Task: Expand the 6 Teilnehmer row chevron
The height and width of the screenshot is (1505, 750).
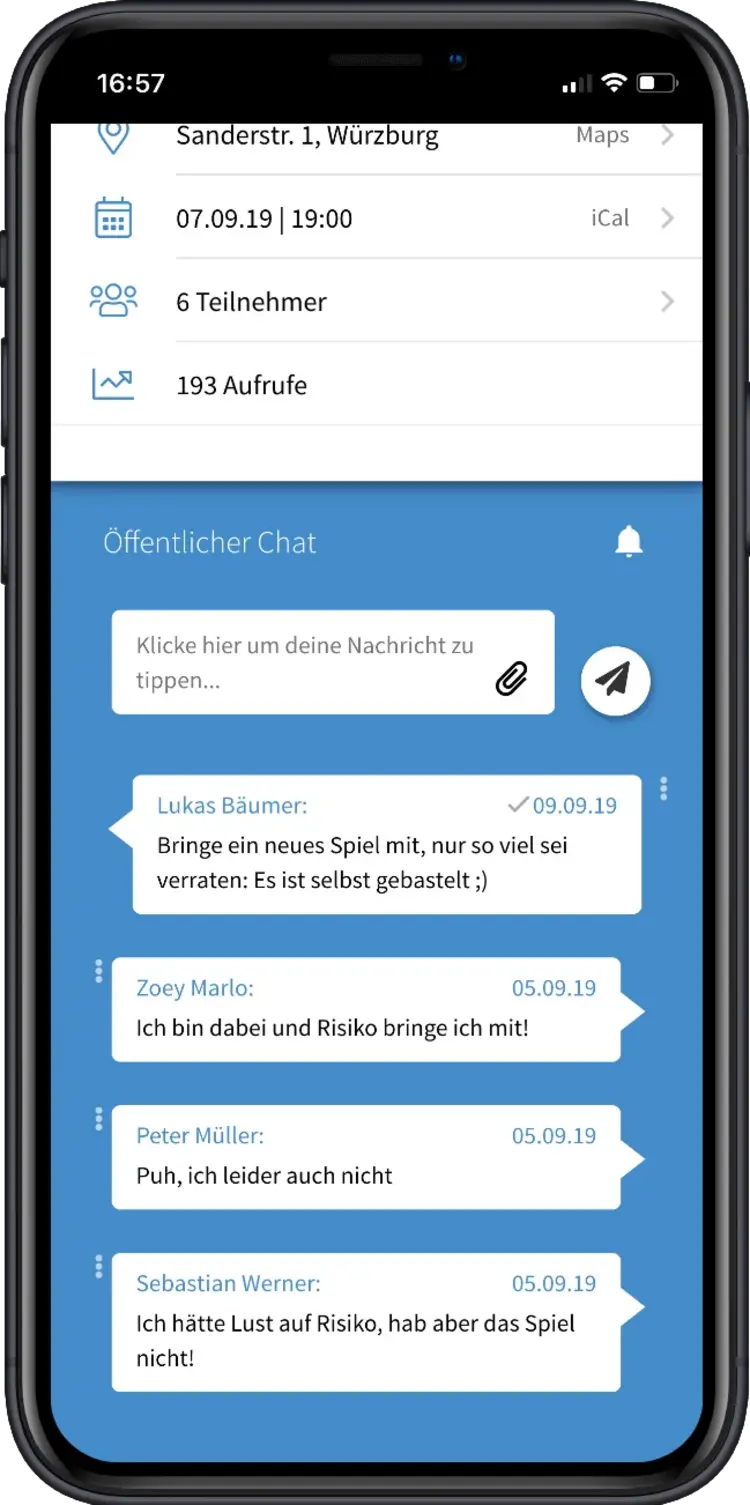Action: [667, 301]
